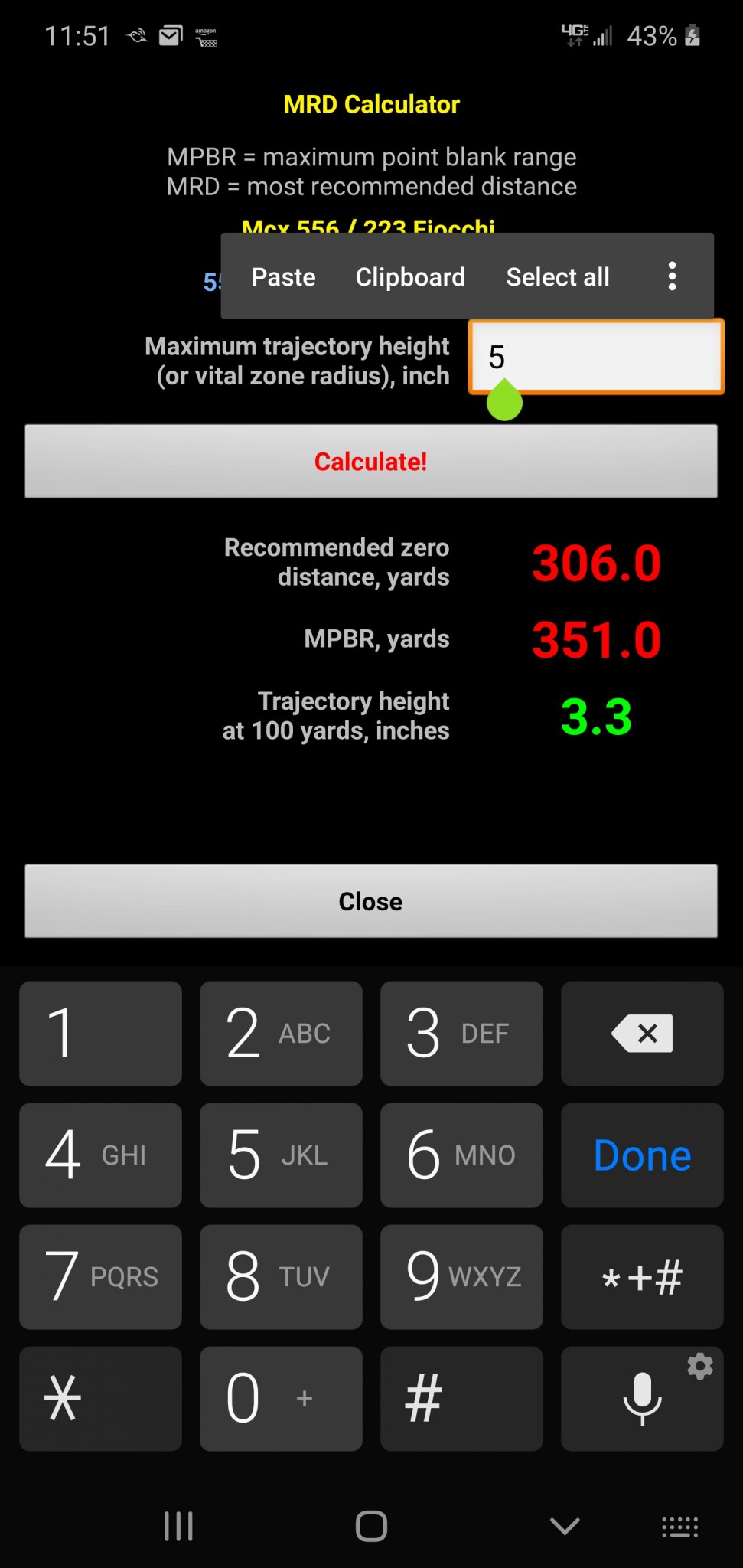Tap Paste in the text popup
The image size is (743, 1568).
click(x=283, y=277)
